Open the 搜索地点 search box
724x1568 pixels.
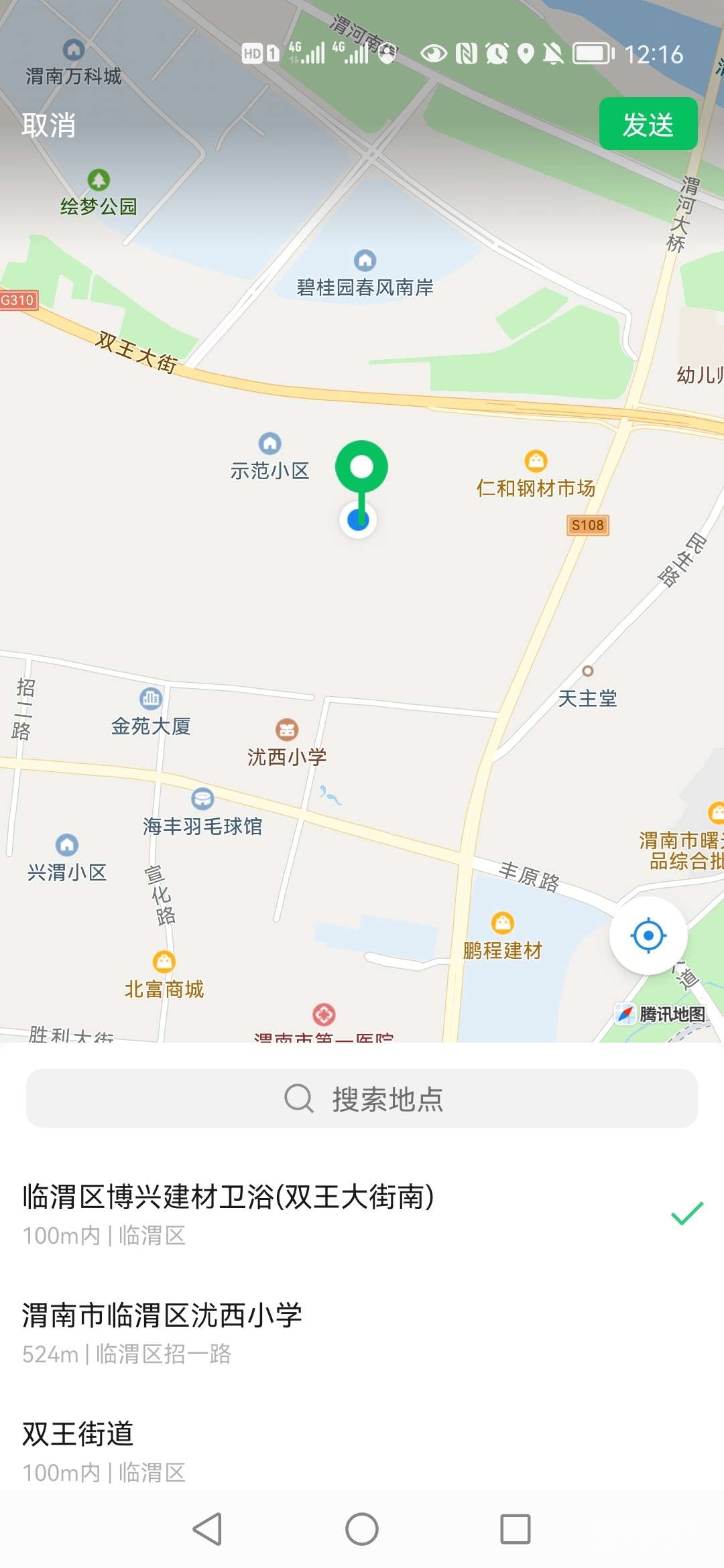point(362,1099)
